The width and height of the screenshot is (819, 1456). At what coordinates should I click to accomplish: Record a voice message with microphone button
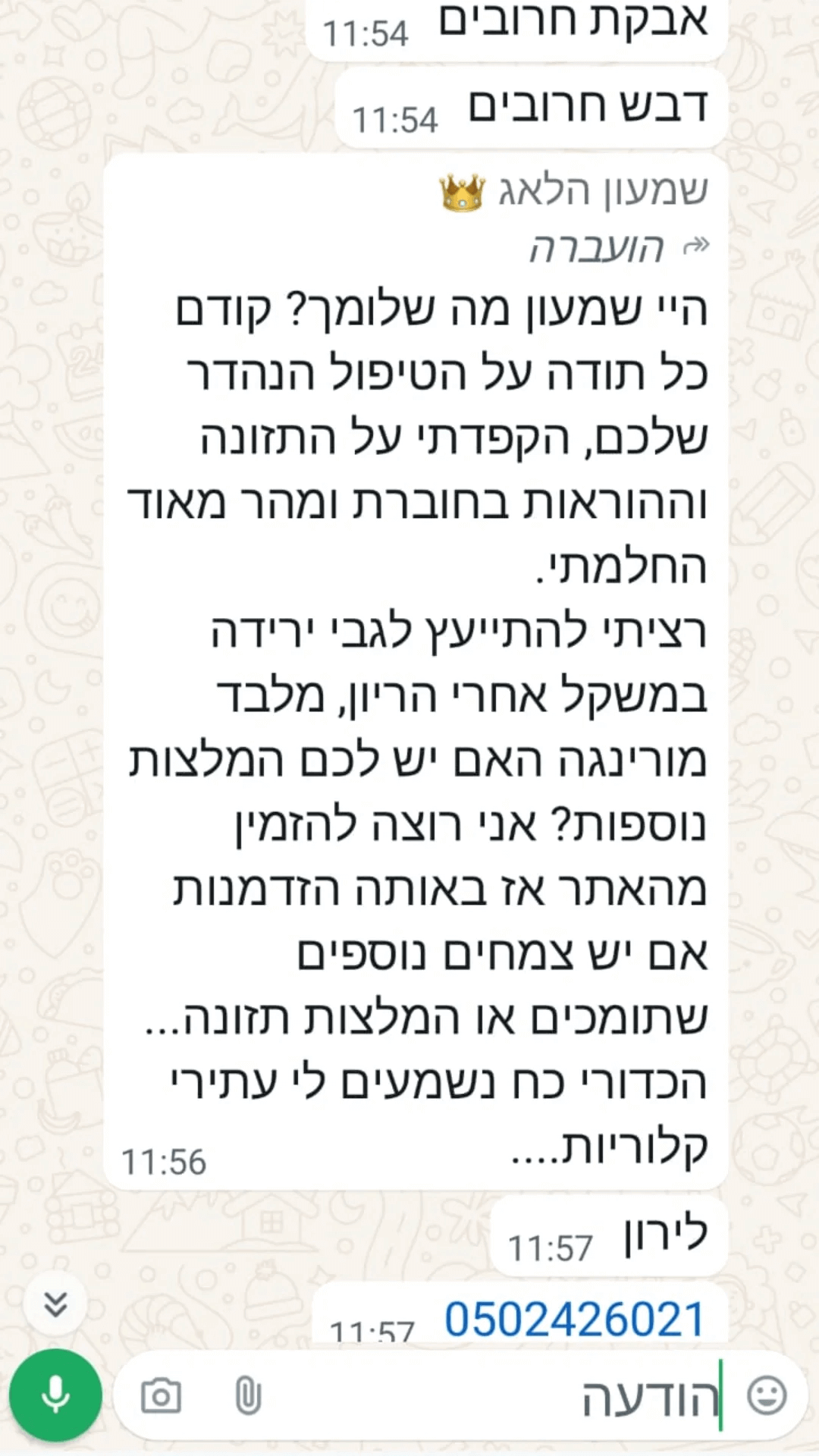[55, 1395]
